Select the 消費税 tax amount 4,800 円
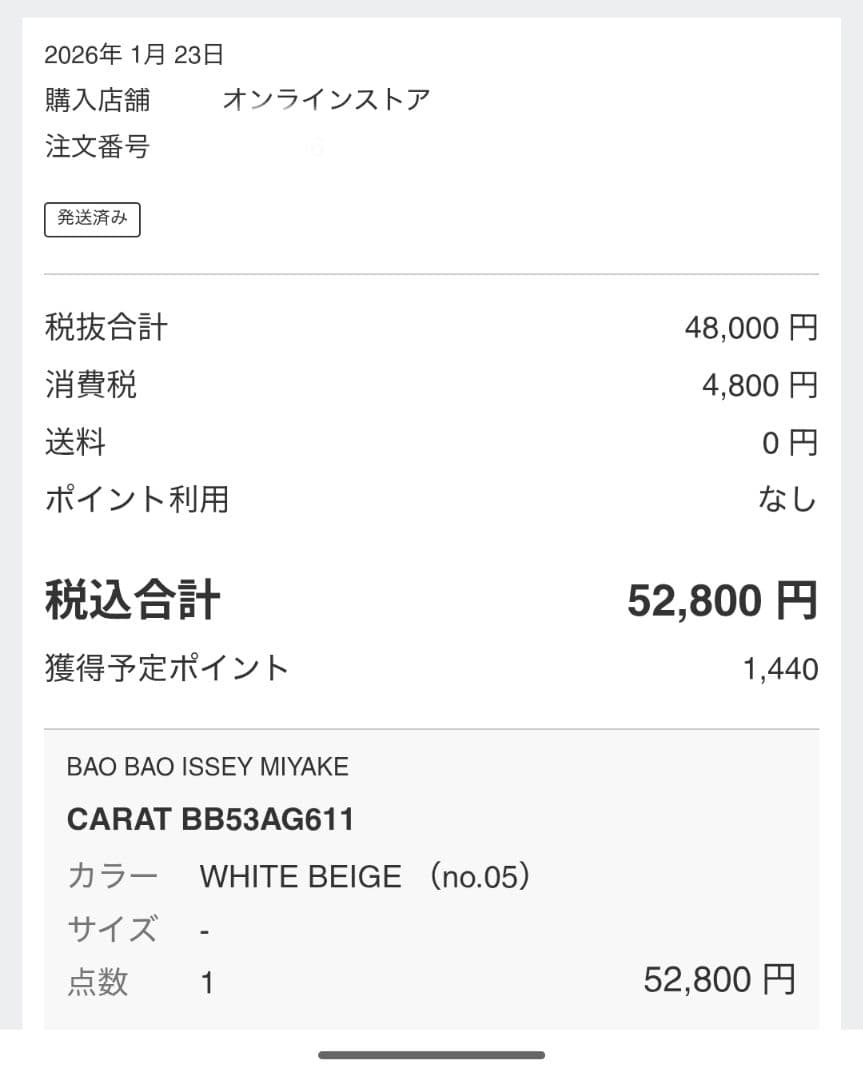 pos(760,385)
